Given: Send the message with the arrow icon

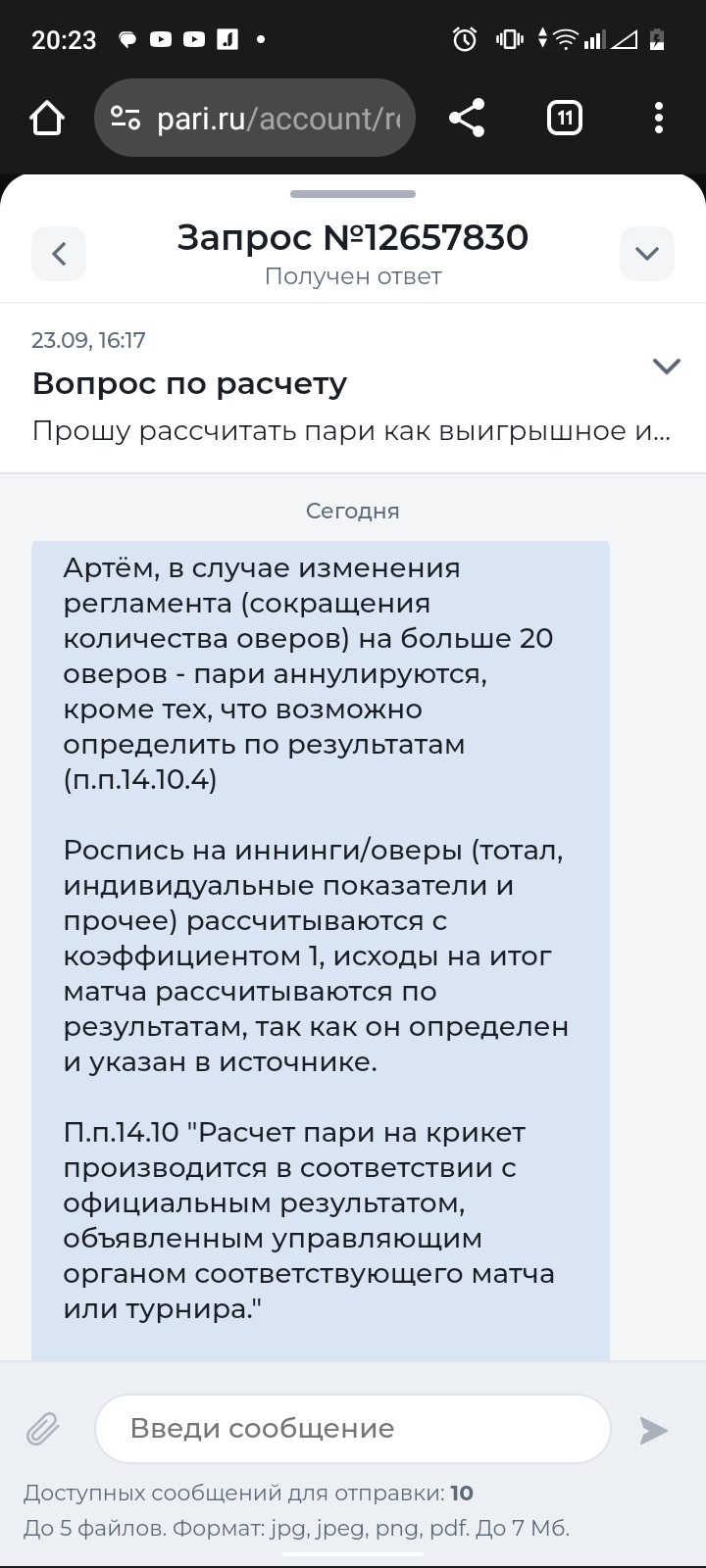Looking at the screenshot, I should click(x=653, y=1431).
